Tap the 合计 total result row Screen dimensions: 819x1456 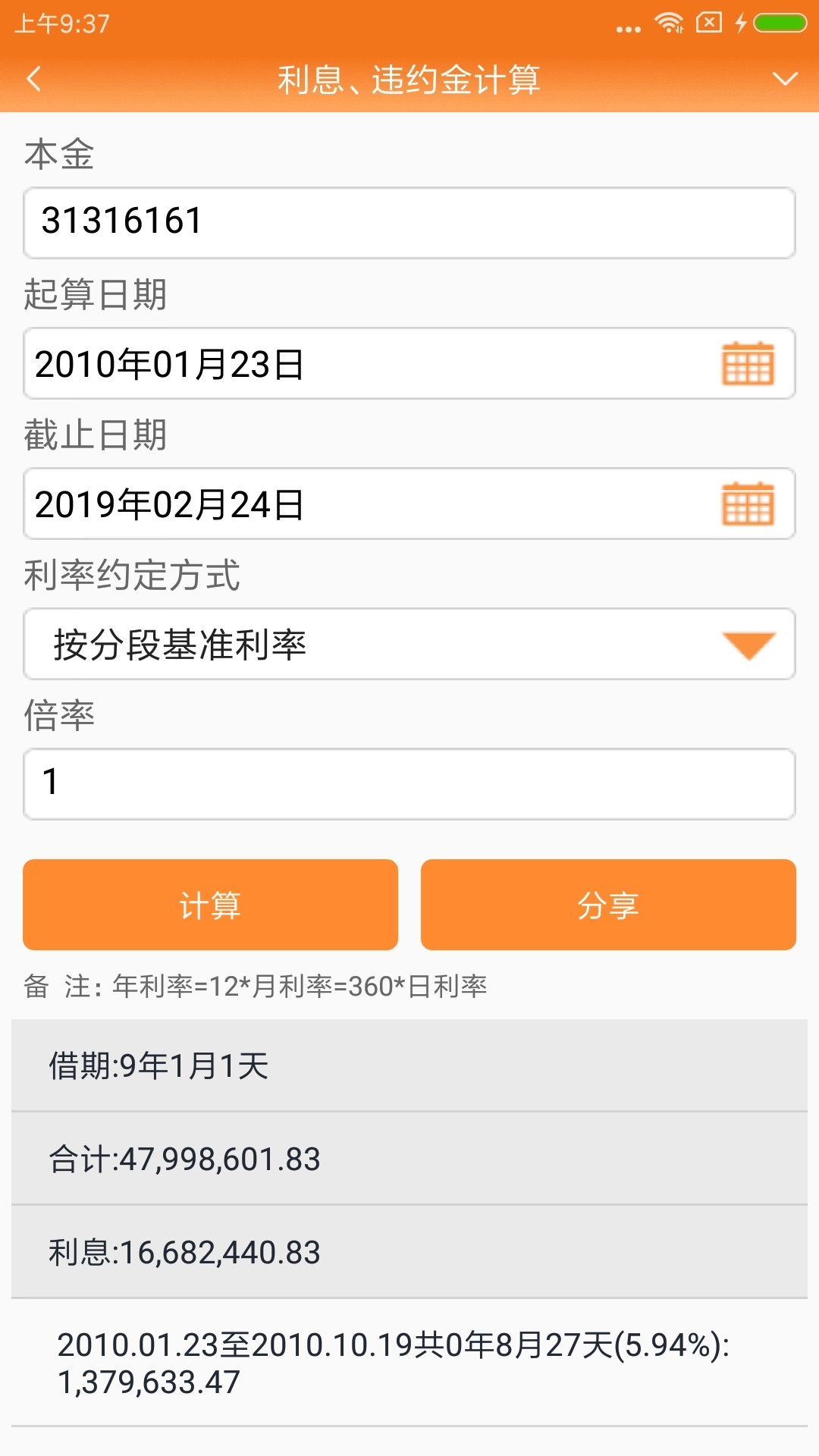coord(409,1159)
